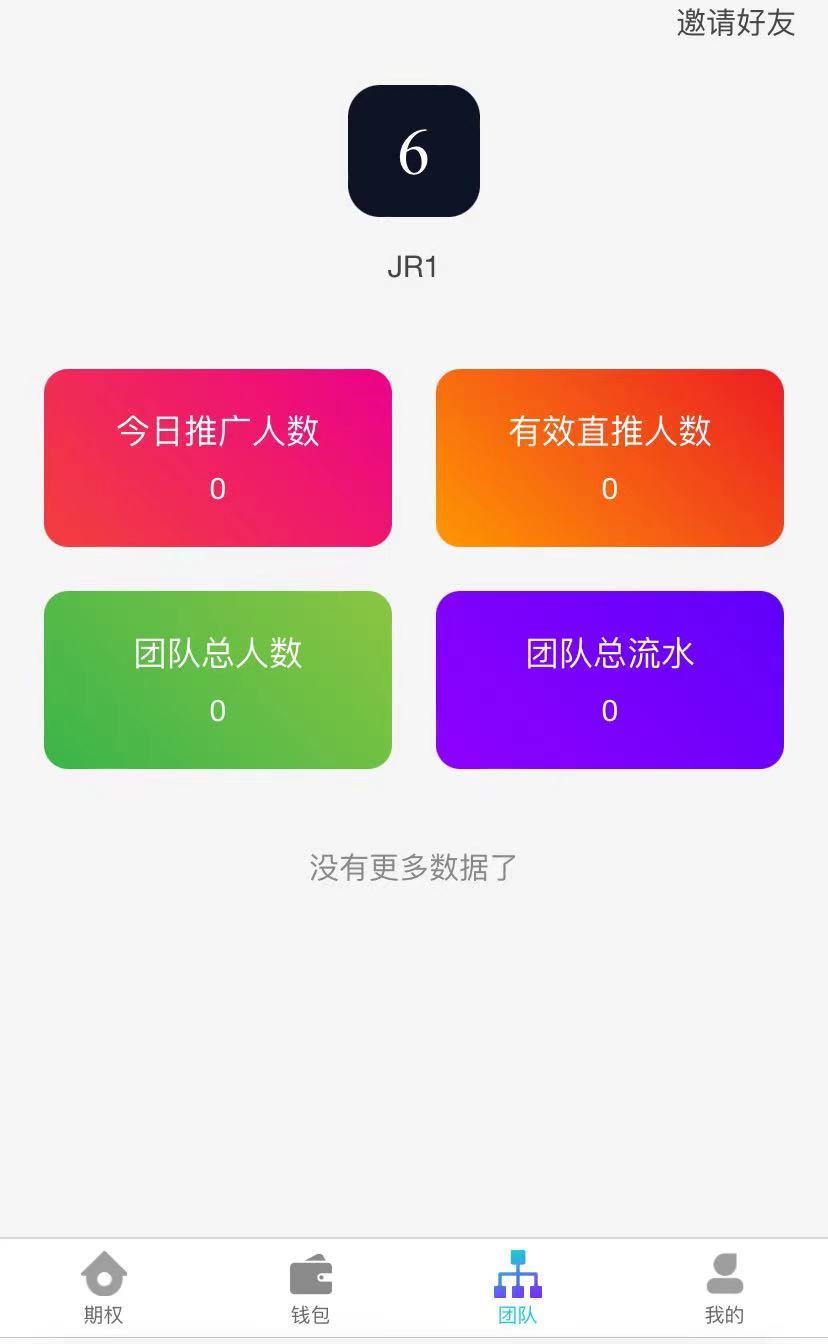Open the 团队总人数 card
This screenshot has width=828, height=1344.
coord(218,680)
